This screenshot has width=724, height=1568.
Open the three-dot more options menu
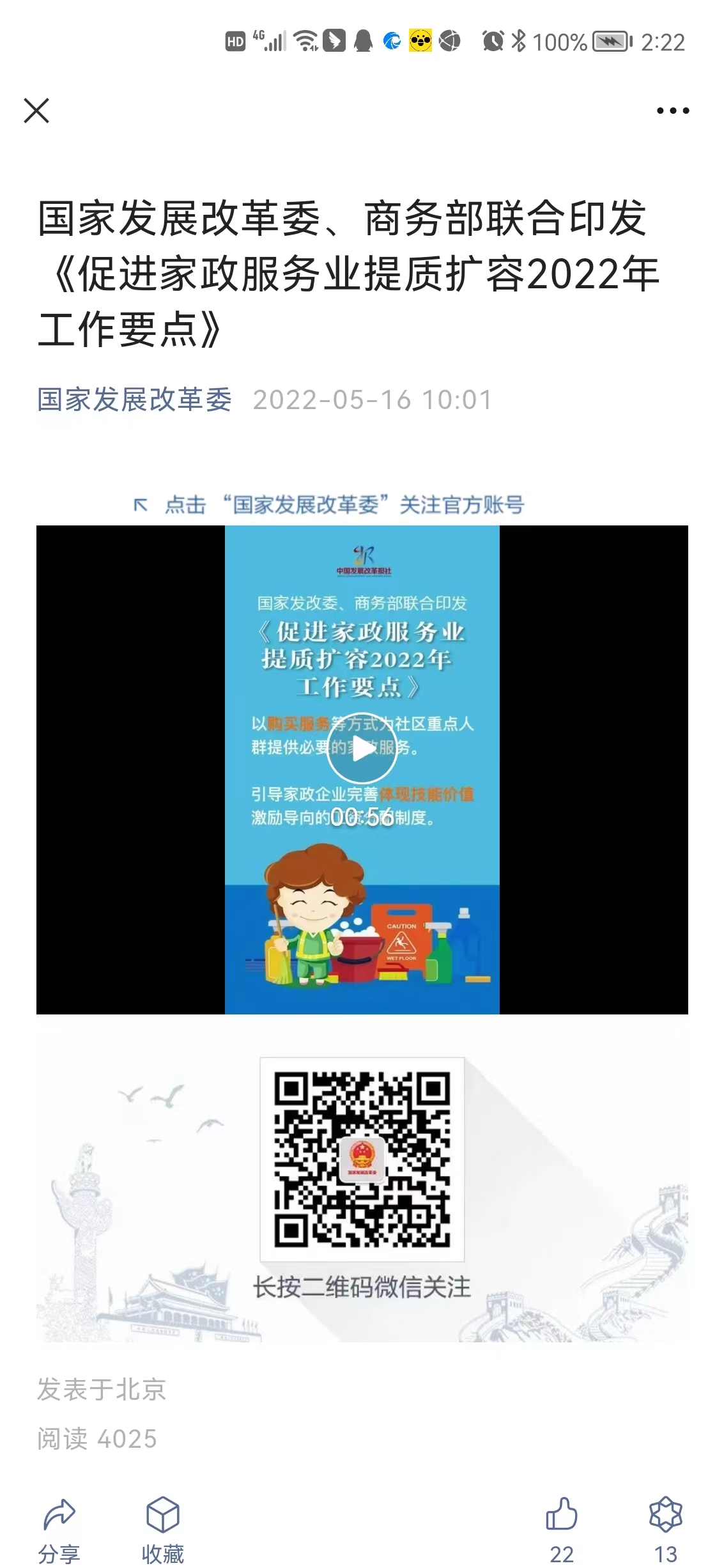(673, 111)
